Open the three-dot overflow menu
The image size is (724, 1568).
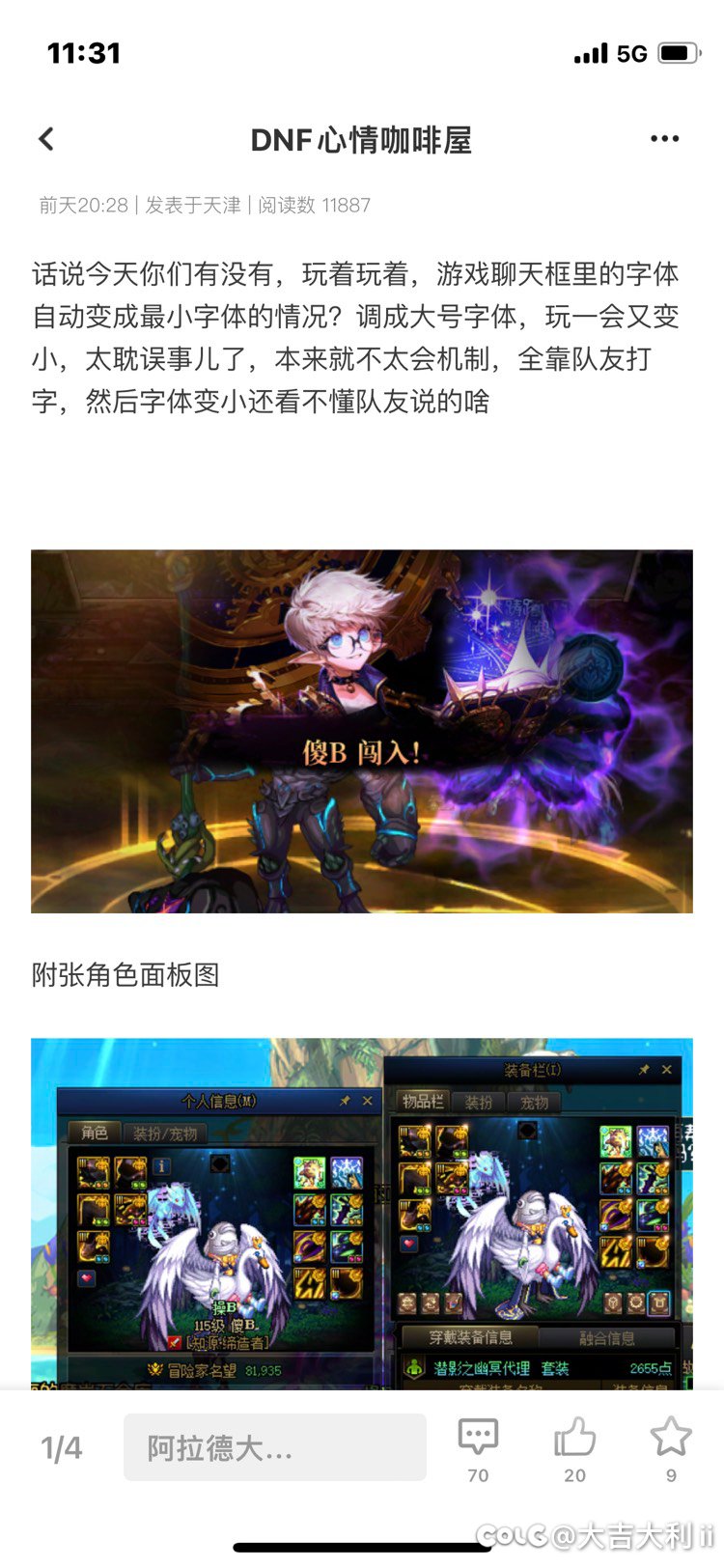[x=664, y=140]
